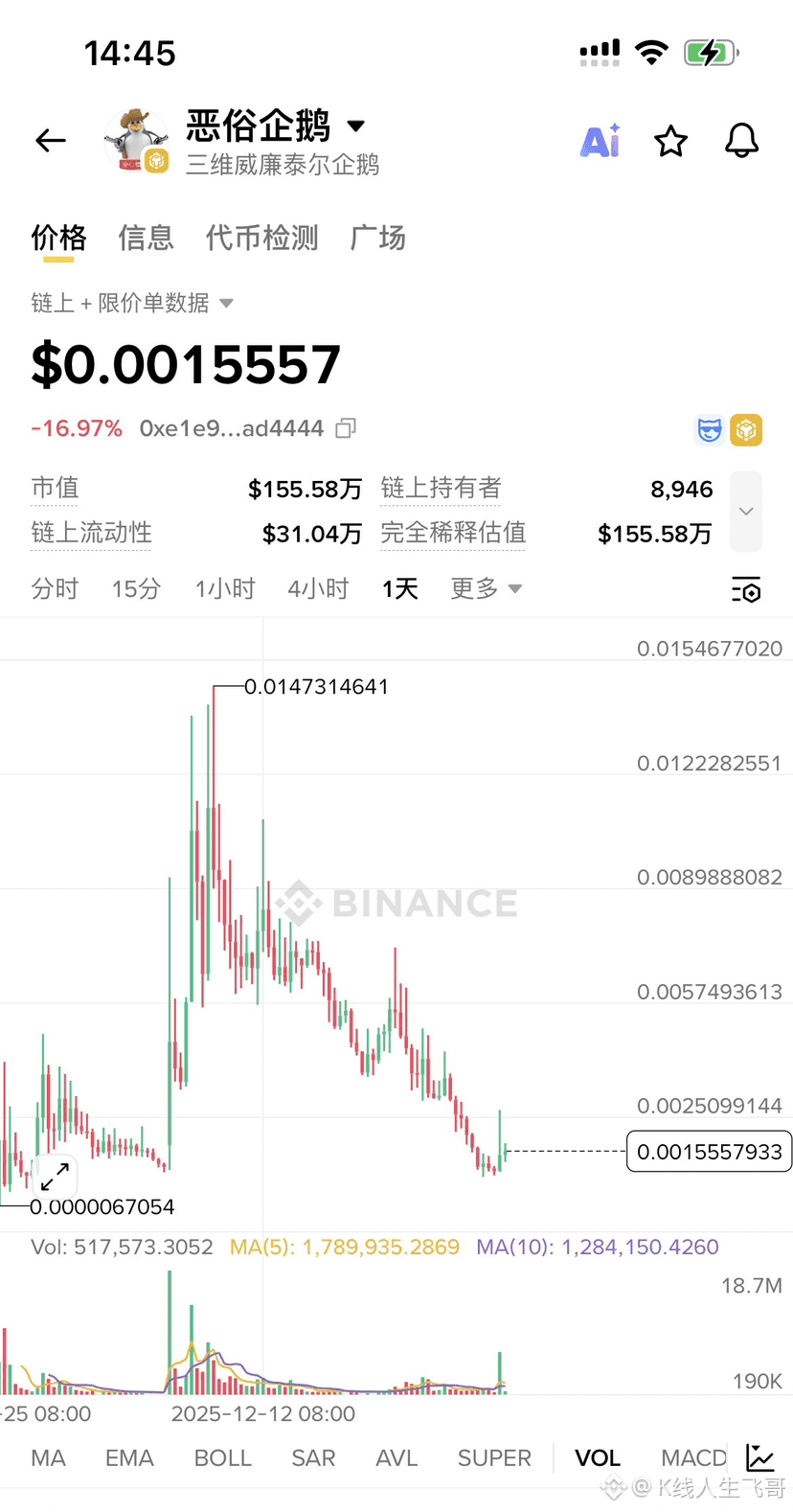Viewport: 793px width, 1512px height.
Task: Open the 代币检测 tab
Action: pos(261,239)
